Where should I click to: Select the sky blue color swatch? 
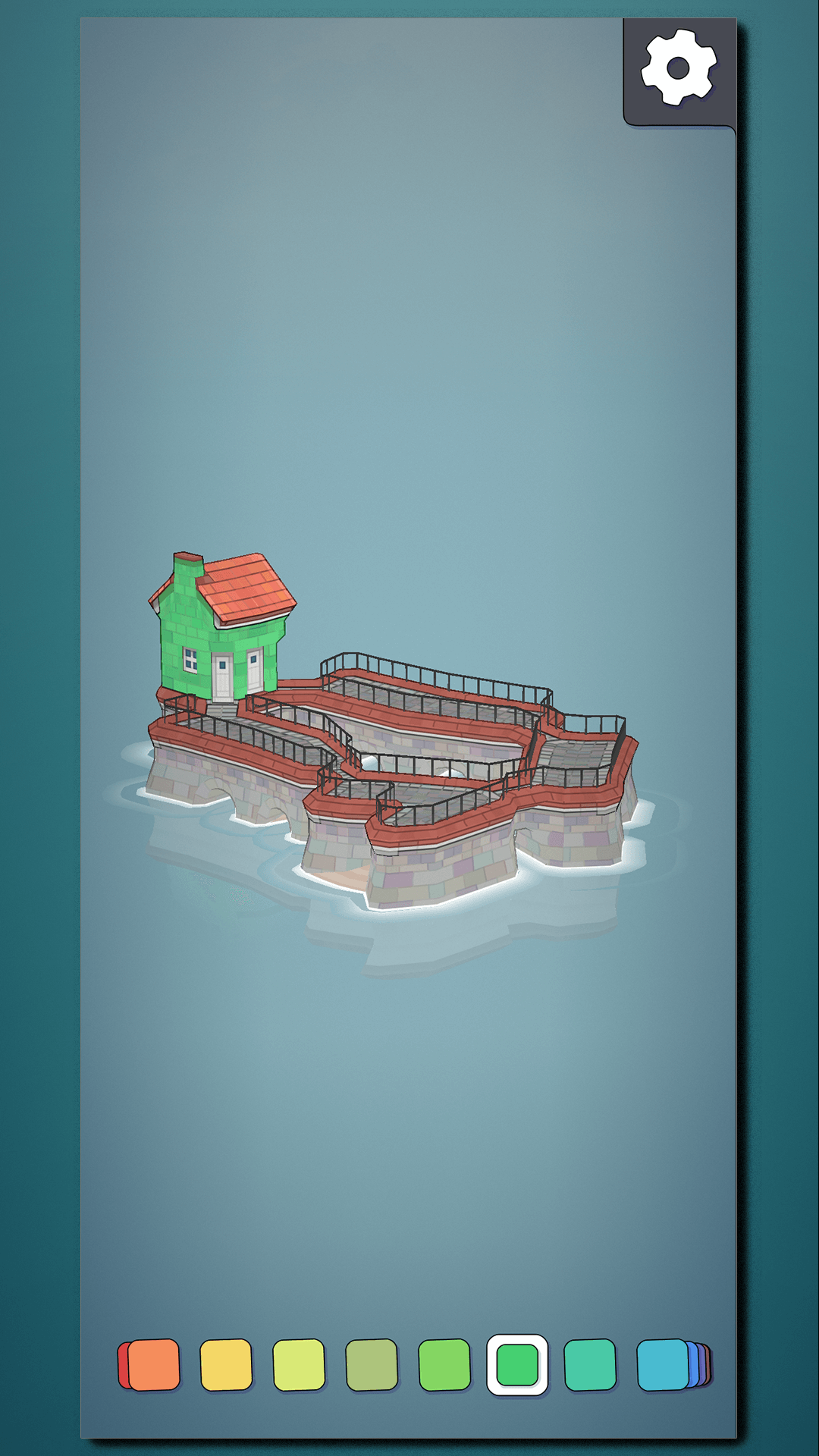point(662,1365)
